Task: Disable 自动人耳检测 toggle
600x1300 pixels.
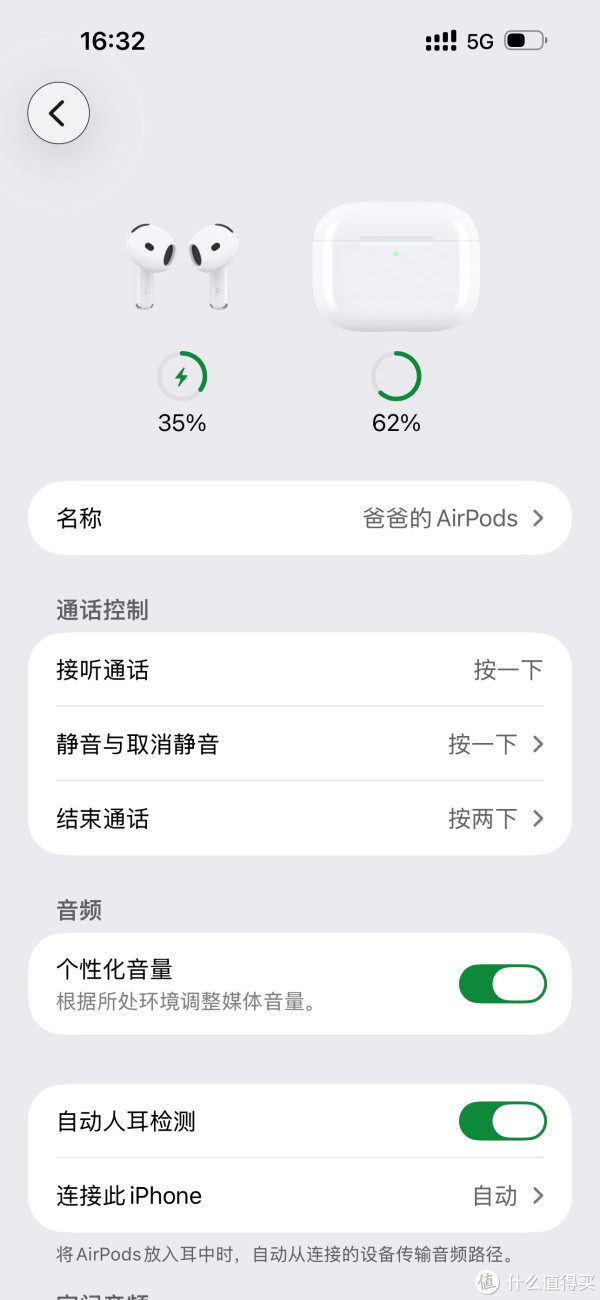Action: (502, 1121)
